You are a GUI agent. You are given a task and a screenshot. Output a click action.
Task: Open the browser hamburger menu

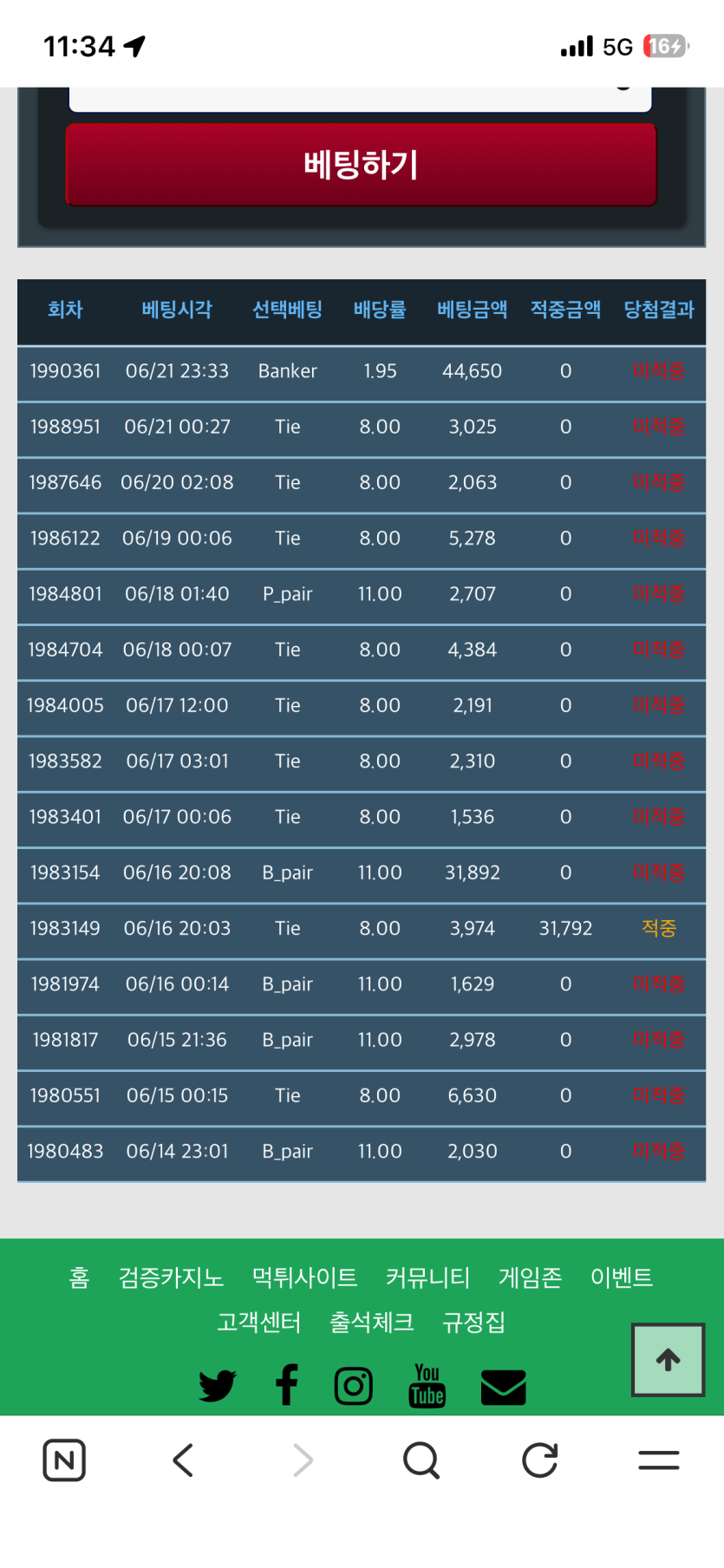click(659, 1460)
